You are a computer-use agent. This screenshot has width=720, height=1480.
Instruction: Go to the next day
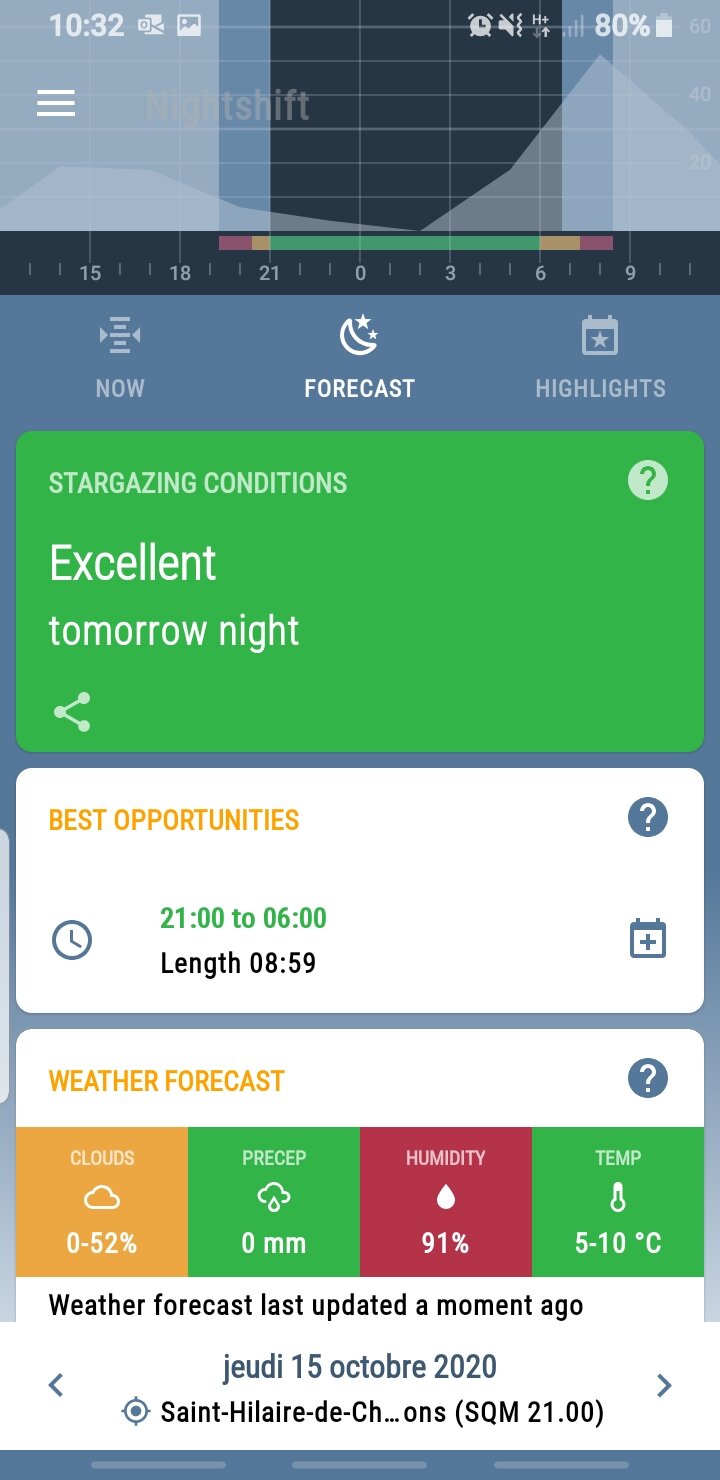(x=663, y=1385)
